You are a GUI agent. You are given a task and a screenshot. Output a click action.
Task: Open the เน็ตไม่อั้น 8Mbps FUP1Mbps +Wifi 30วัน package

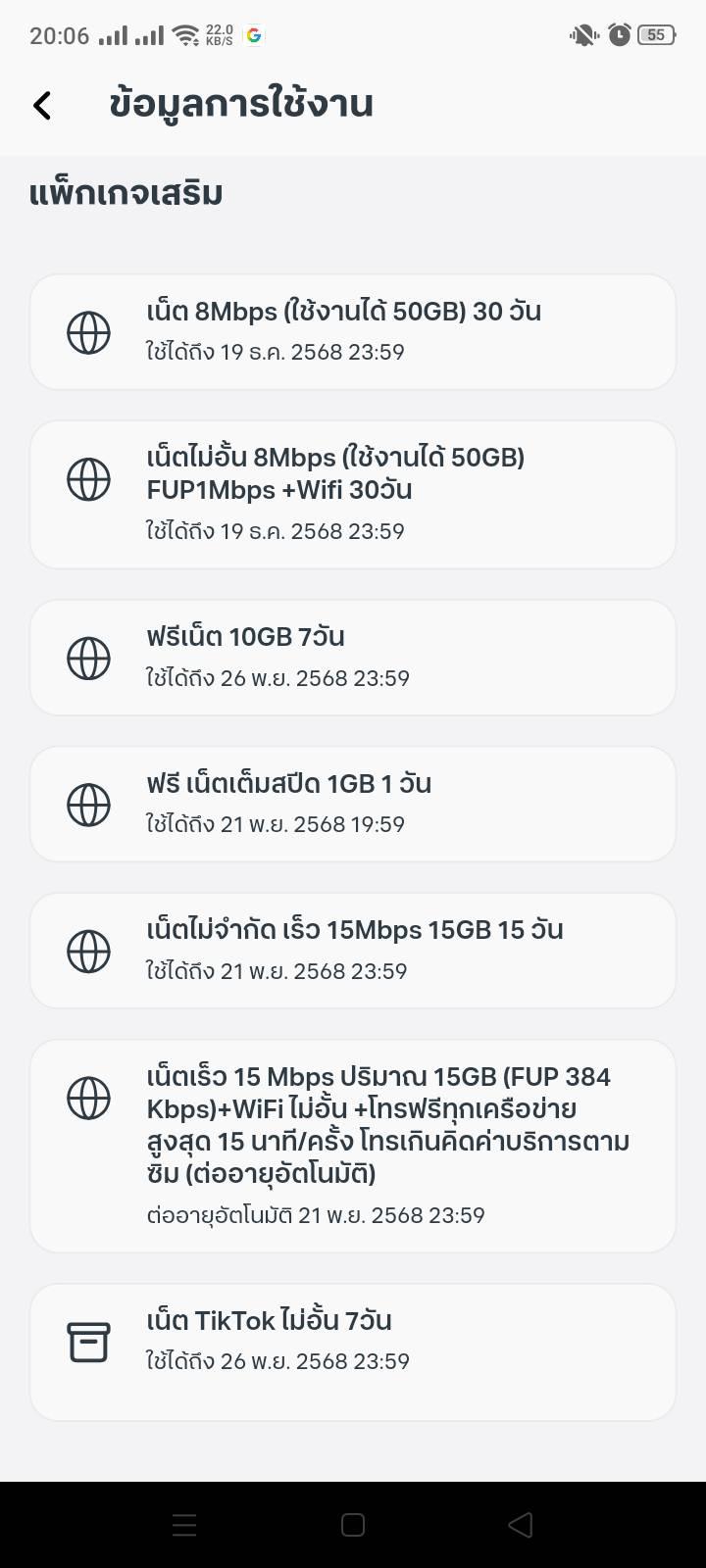(x=353, y=494)
